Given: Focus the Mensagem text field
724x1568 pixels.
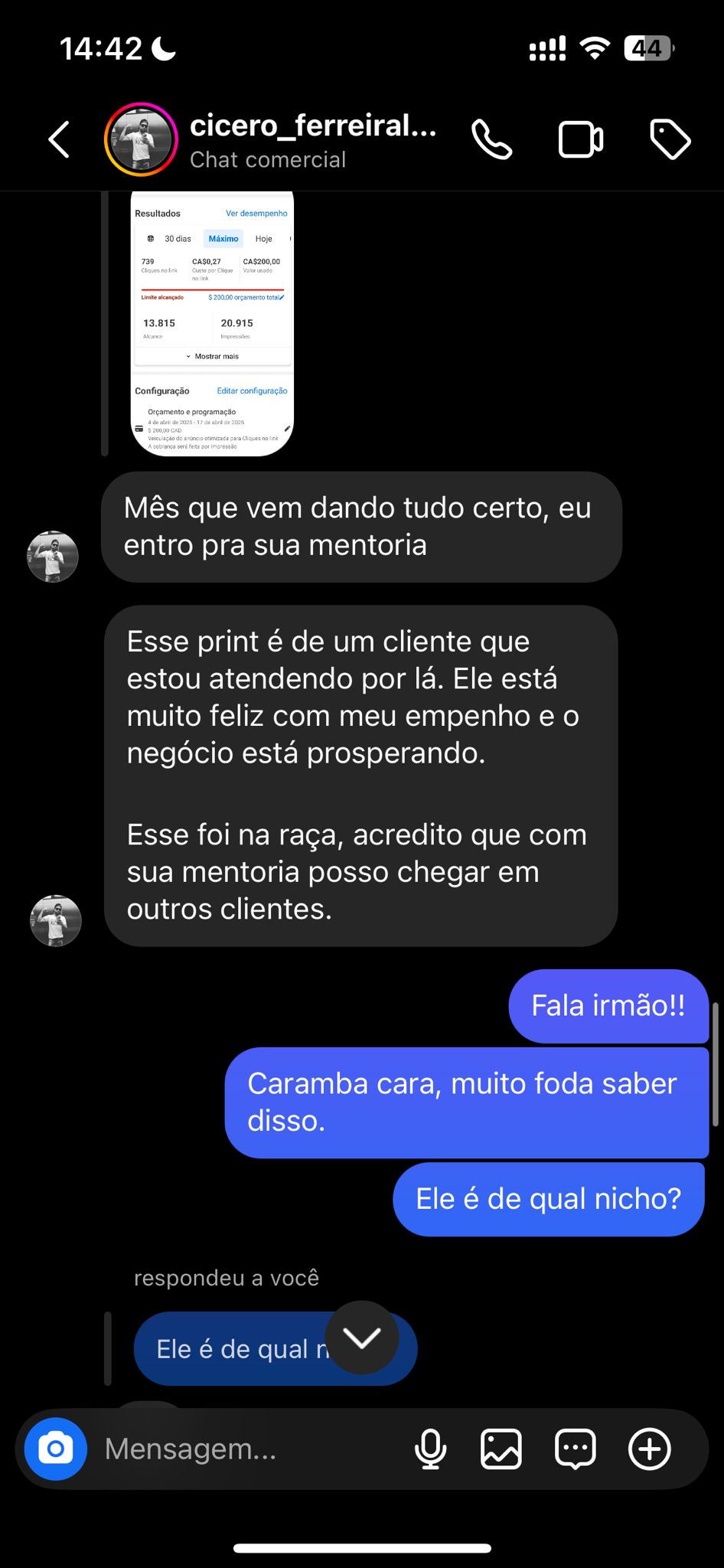Looking at the screenshot, I should (245, 1449).
